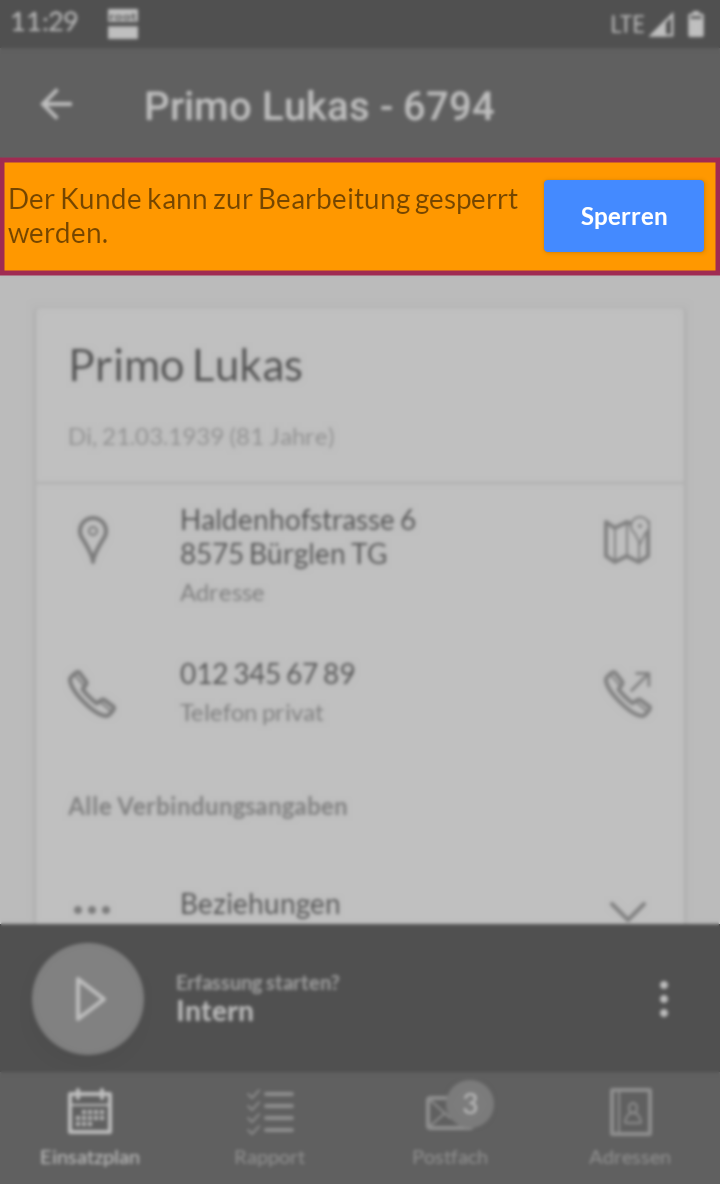
Task: Start the Intern time recording
Action: click(x=88, y=999)
